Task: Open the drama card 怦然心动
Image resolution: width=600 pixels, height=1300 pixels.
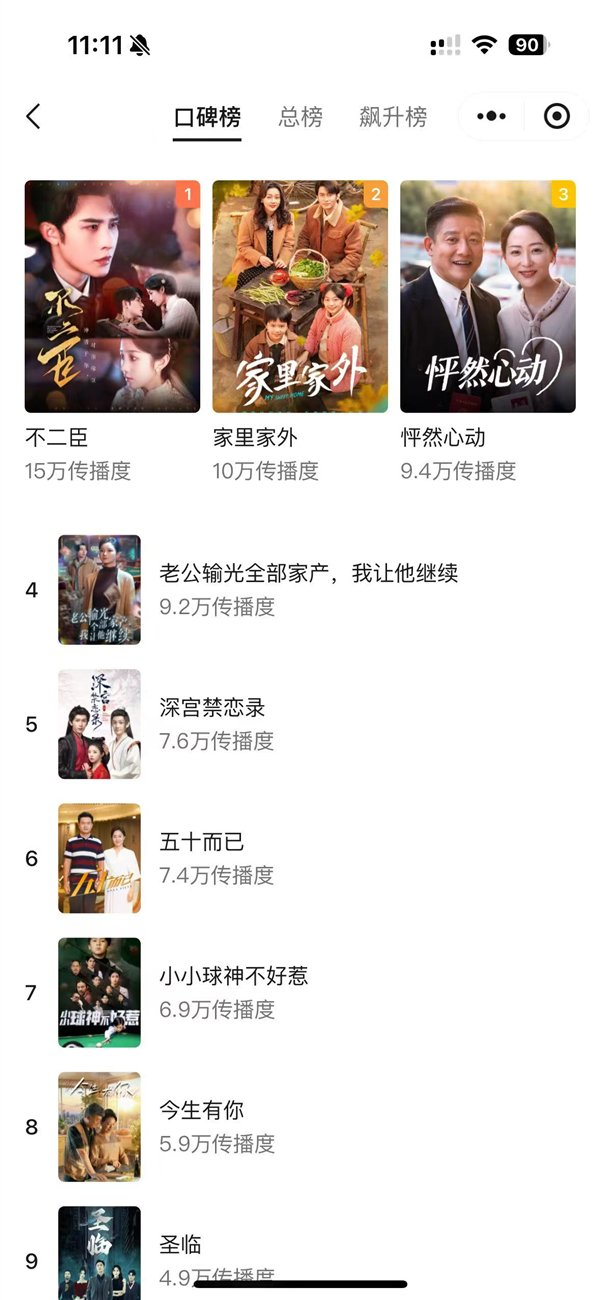Action: 488,297
